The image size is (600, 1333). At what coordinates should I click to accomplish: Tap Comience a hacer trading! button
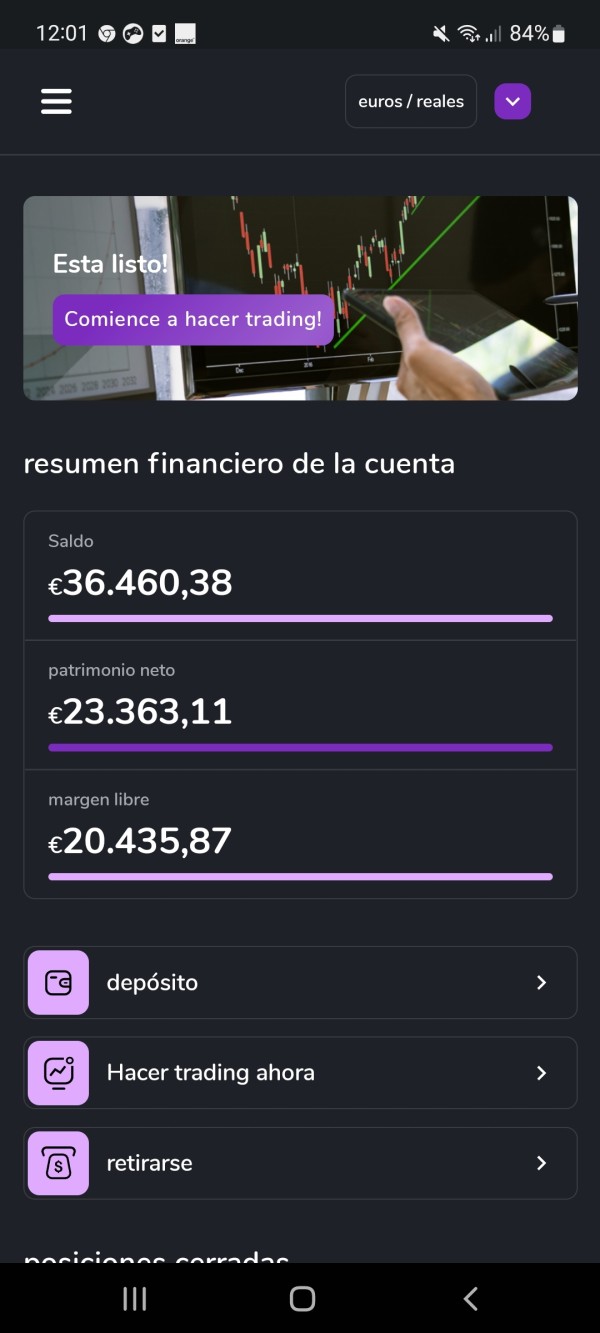pyautogui.click(x=193, y=320)
